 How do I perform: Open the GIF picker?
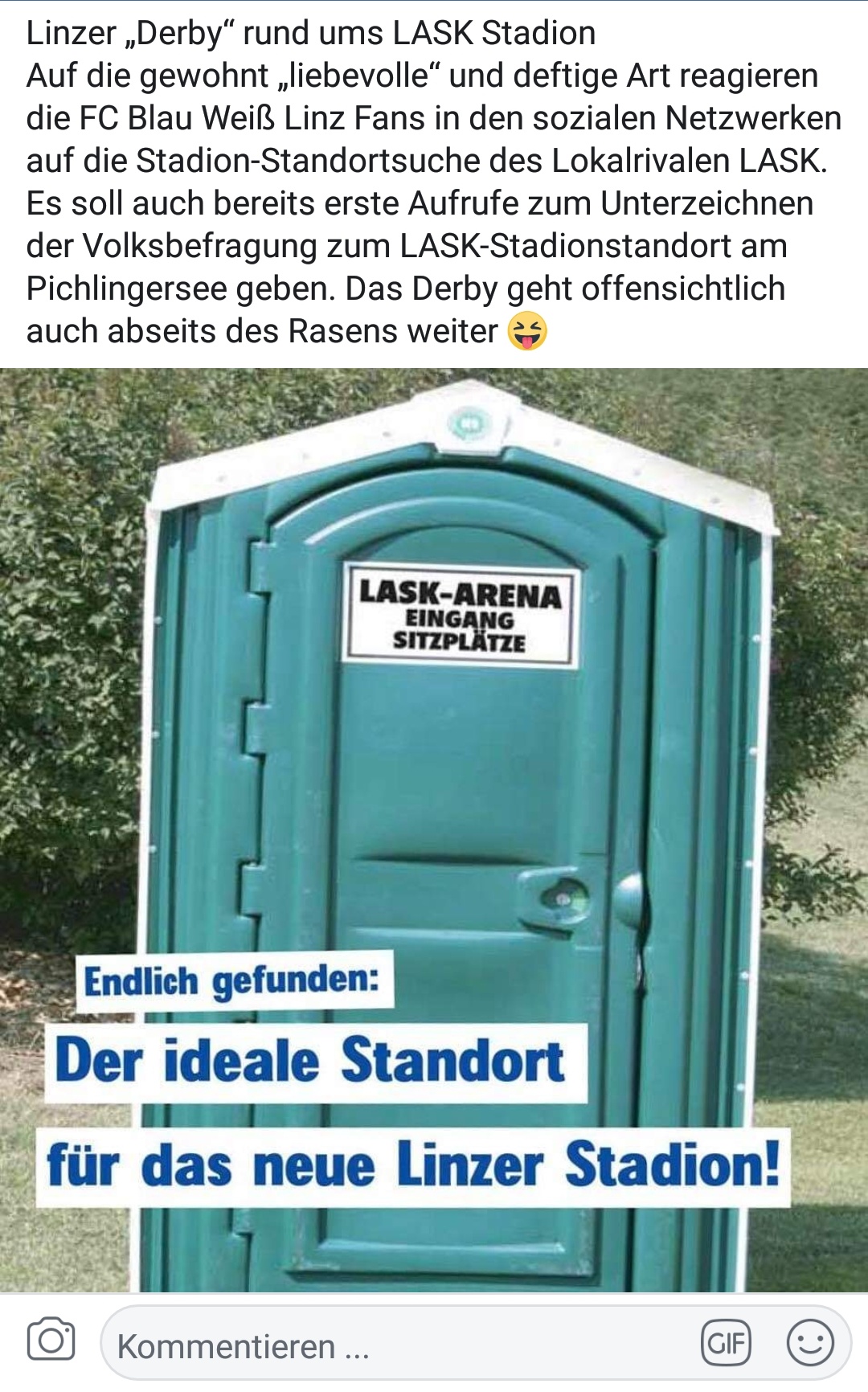click(727, 1343)
